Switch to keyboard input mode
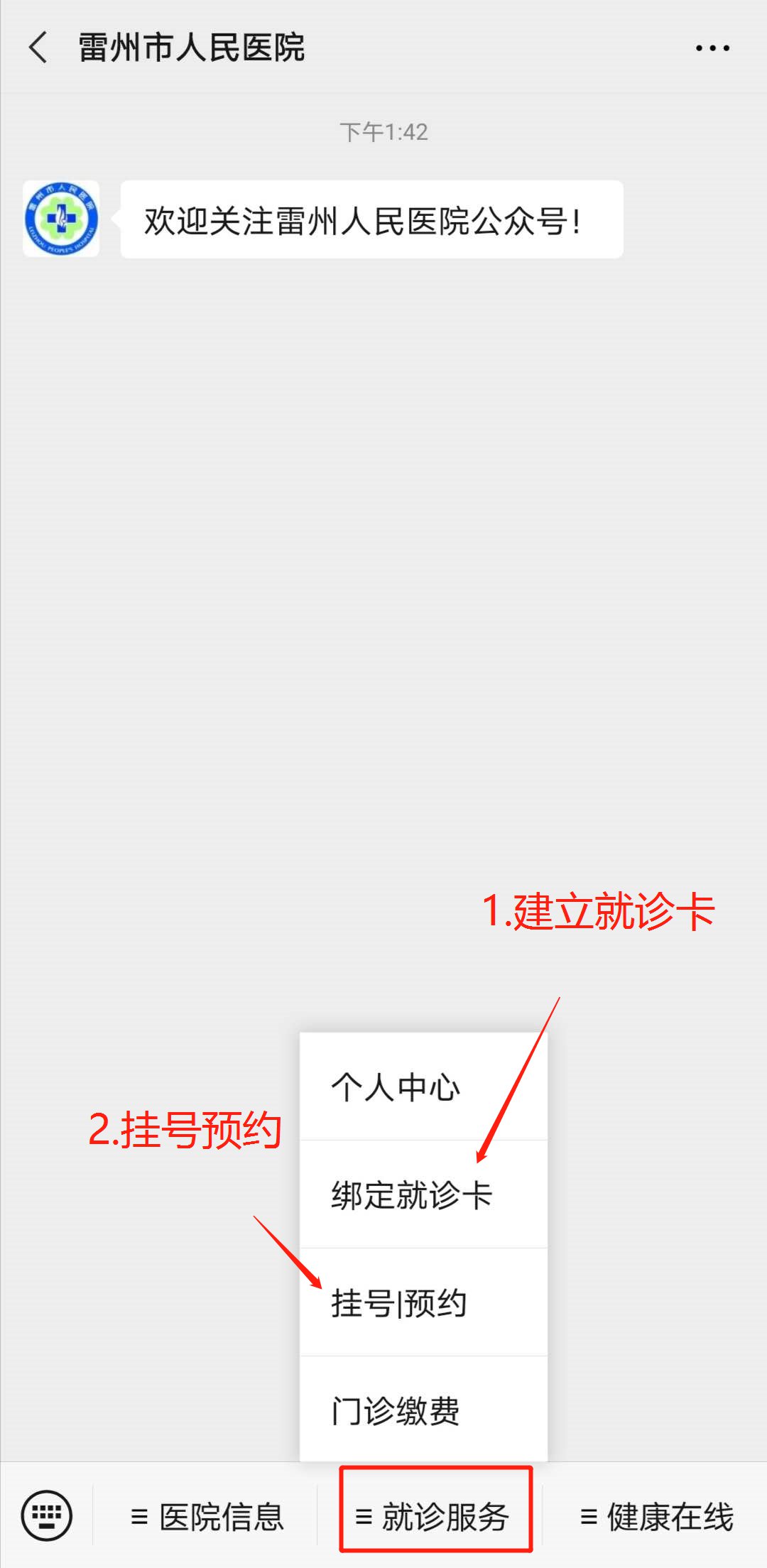Image resolution: width=767 pixels, height=1568 pixels. point(47,1515)
